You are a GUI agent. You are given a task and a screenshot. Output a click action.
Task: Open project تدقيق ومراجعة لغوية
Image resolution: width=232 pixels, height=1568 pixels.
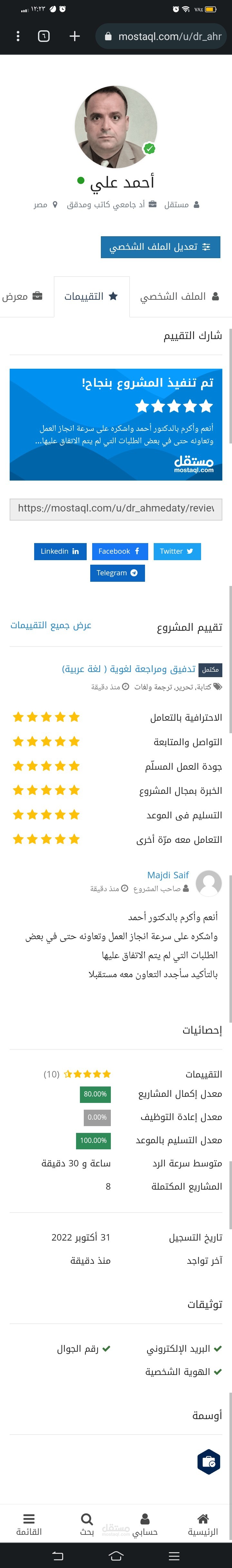(x=129, y=669)
